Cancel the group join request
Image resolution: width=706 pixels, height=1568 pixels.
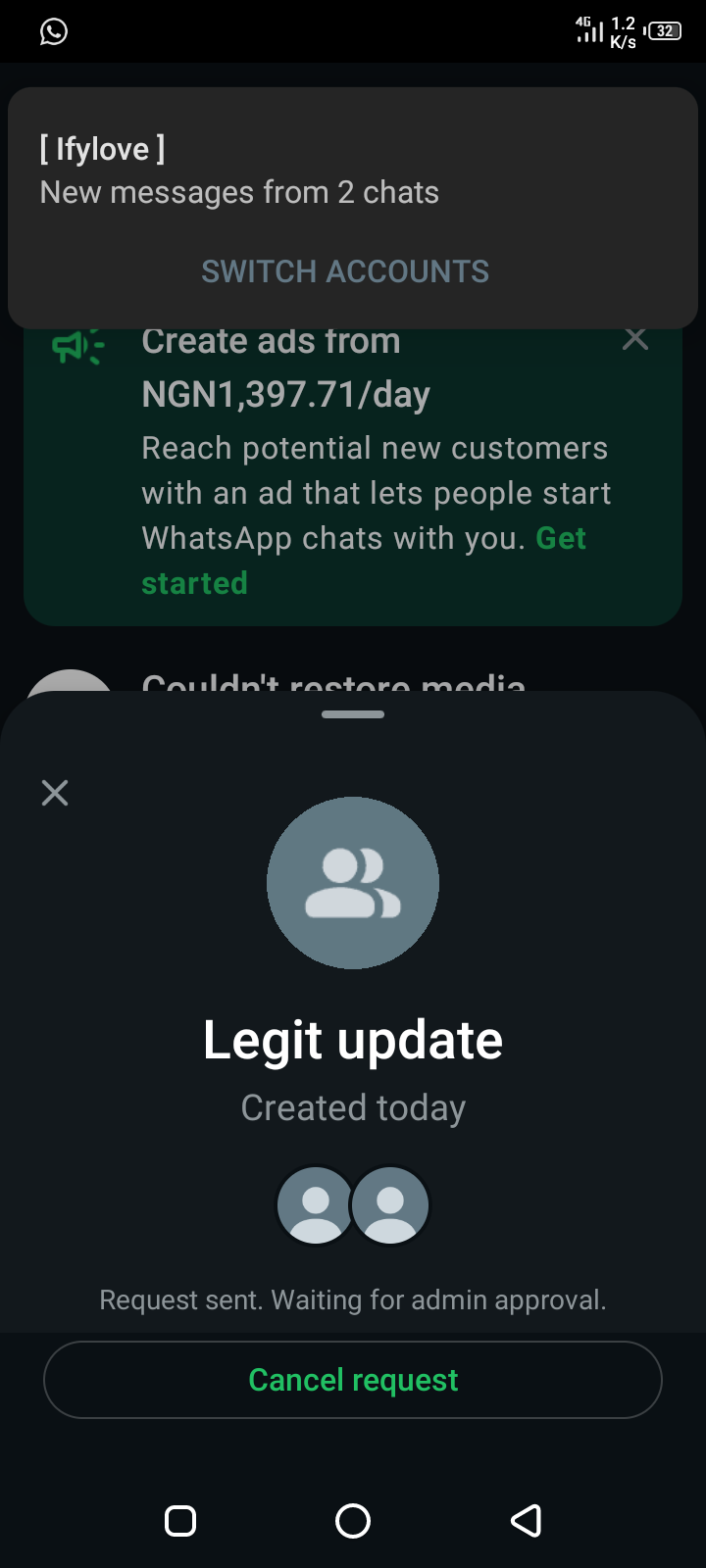pyautogui.click(x=353, y=1380)
